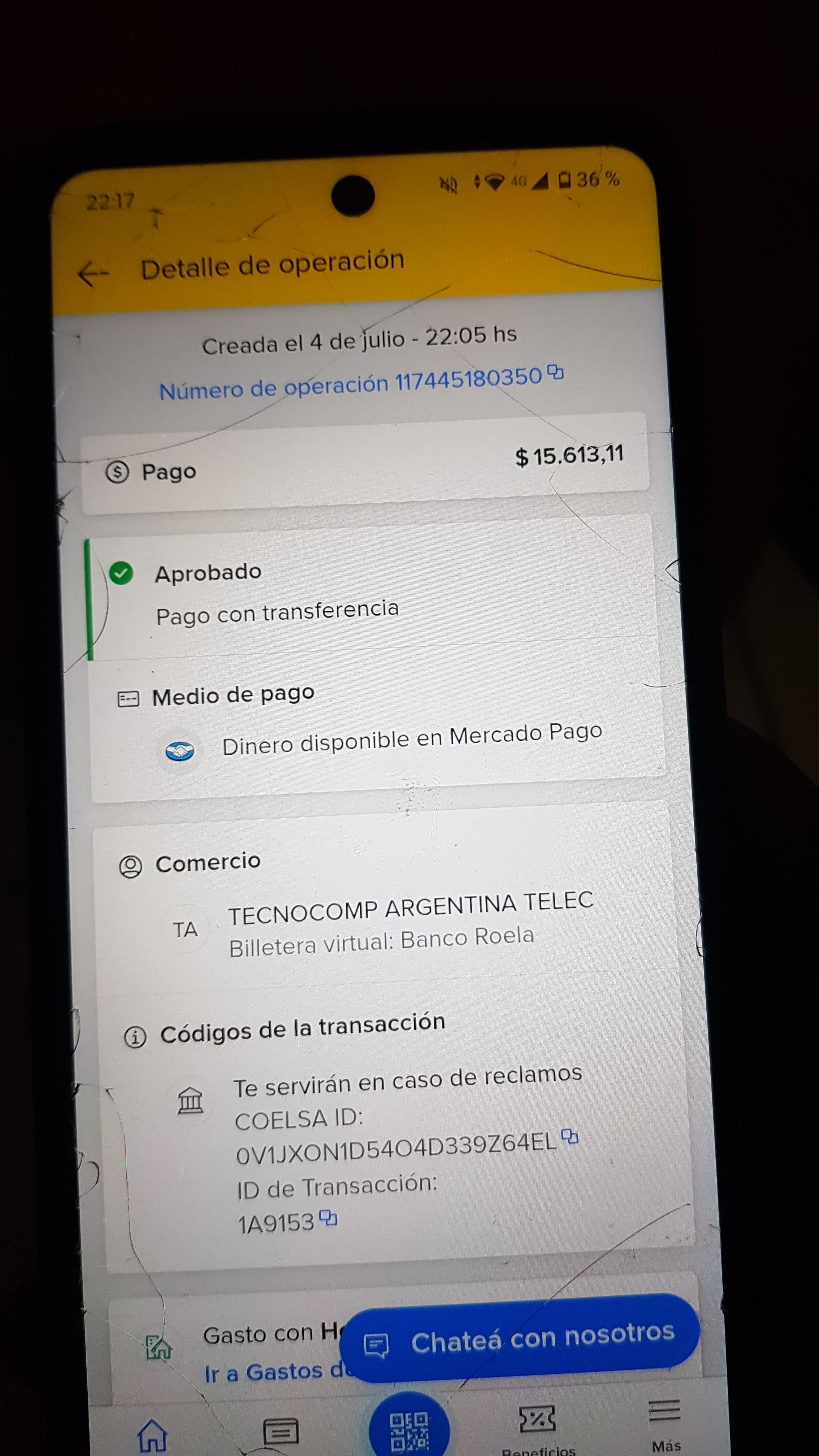Open the Más menu tab
The height and width of the screenshot is (1456, 819).
tap(665, 1424)
